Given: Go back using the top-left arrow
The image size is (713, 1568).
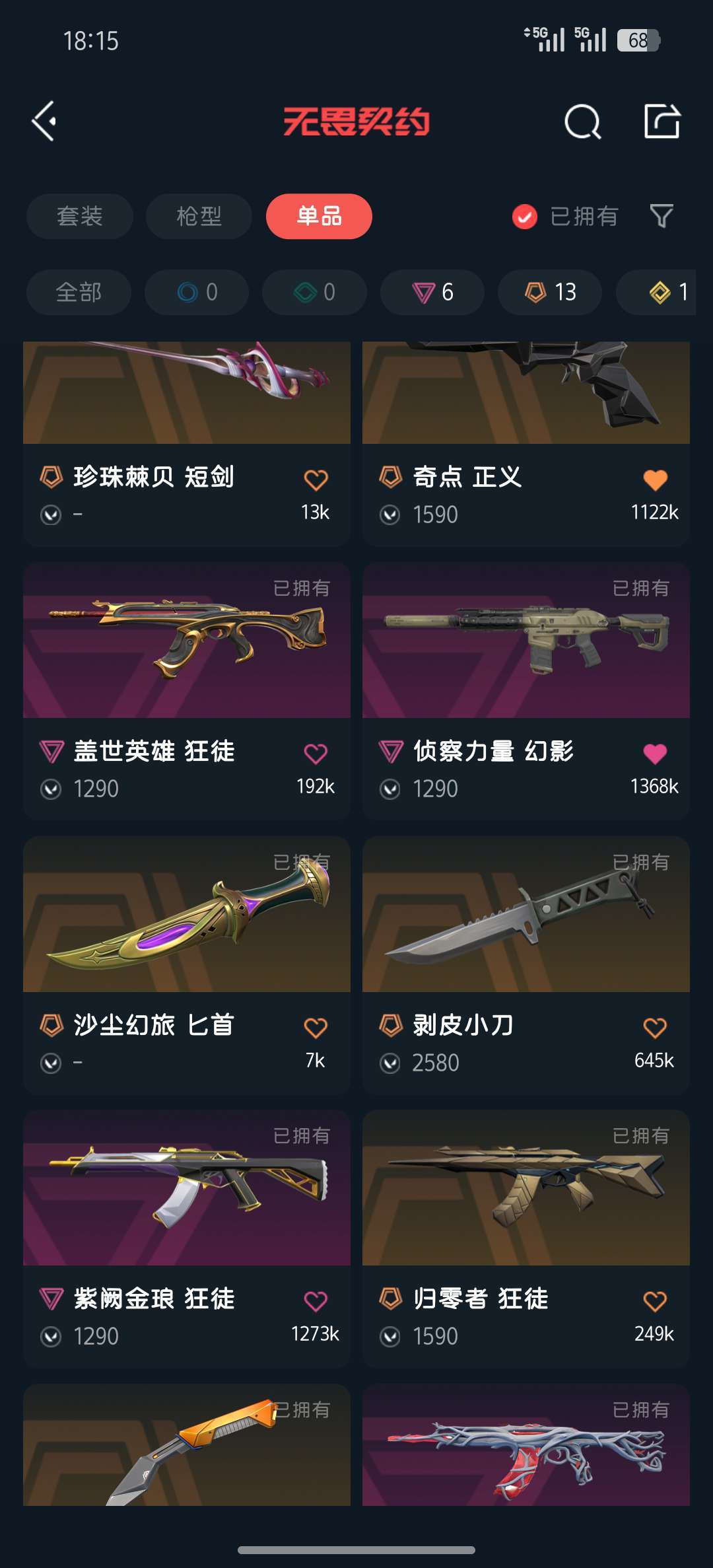Looking at the screenshot, I should pos(44,122).
